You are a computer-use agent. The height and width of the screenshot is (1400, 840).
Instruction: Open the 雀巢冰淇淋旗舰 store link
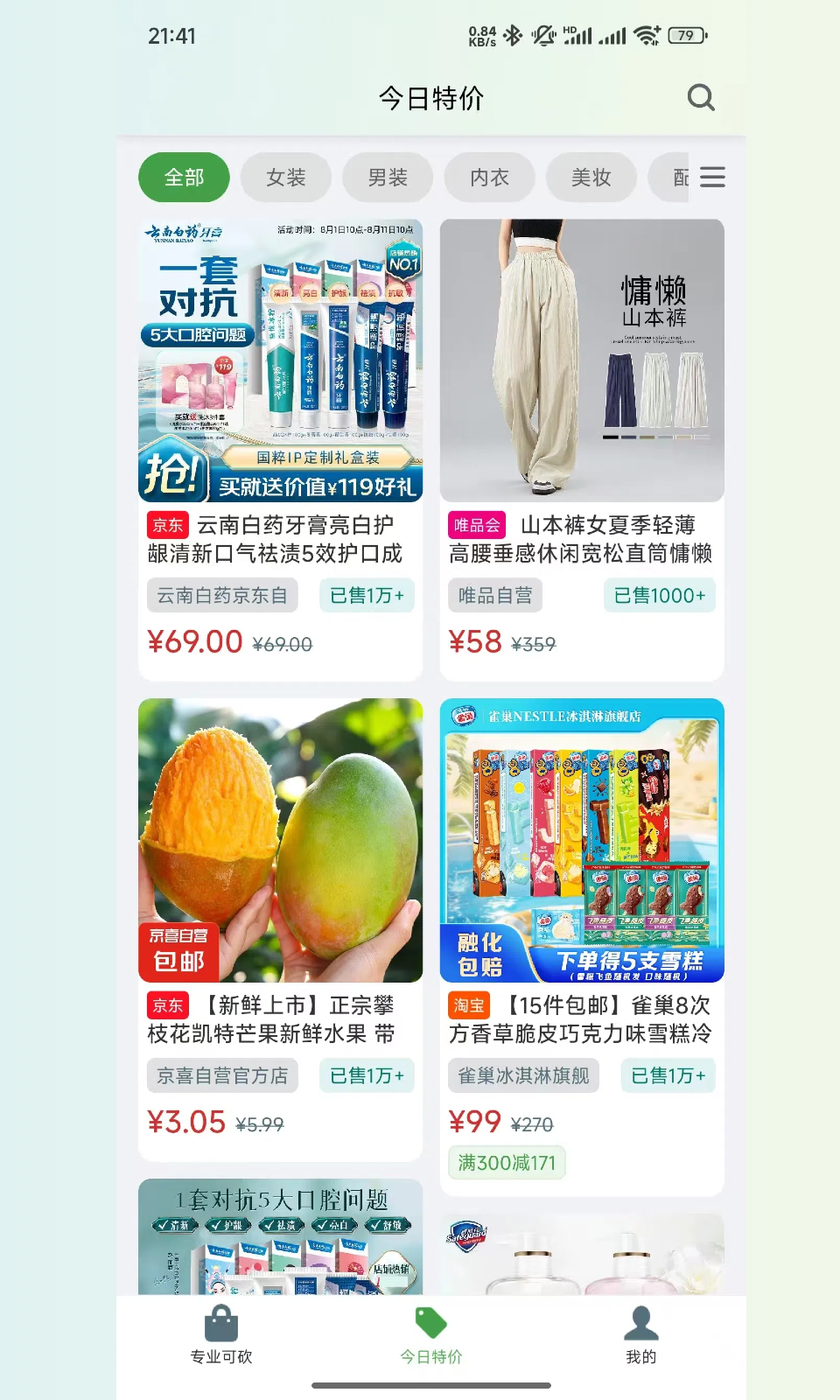[524, 1075]
